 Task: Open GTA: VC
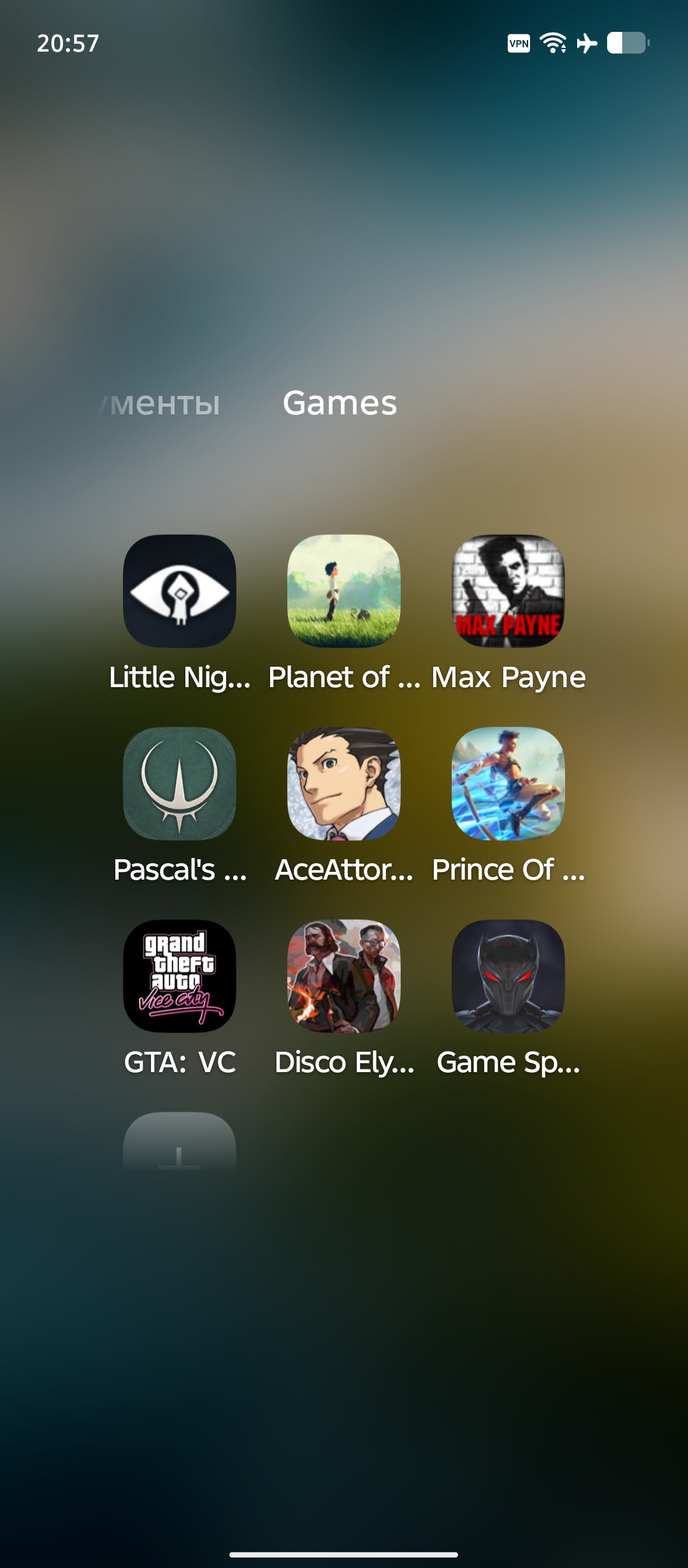click(x=180, y=976)
